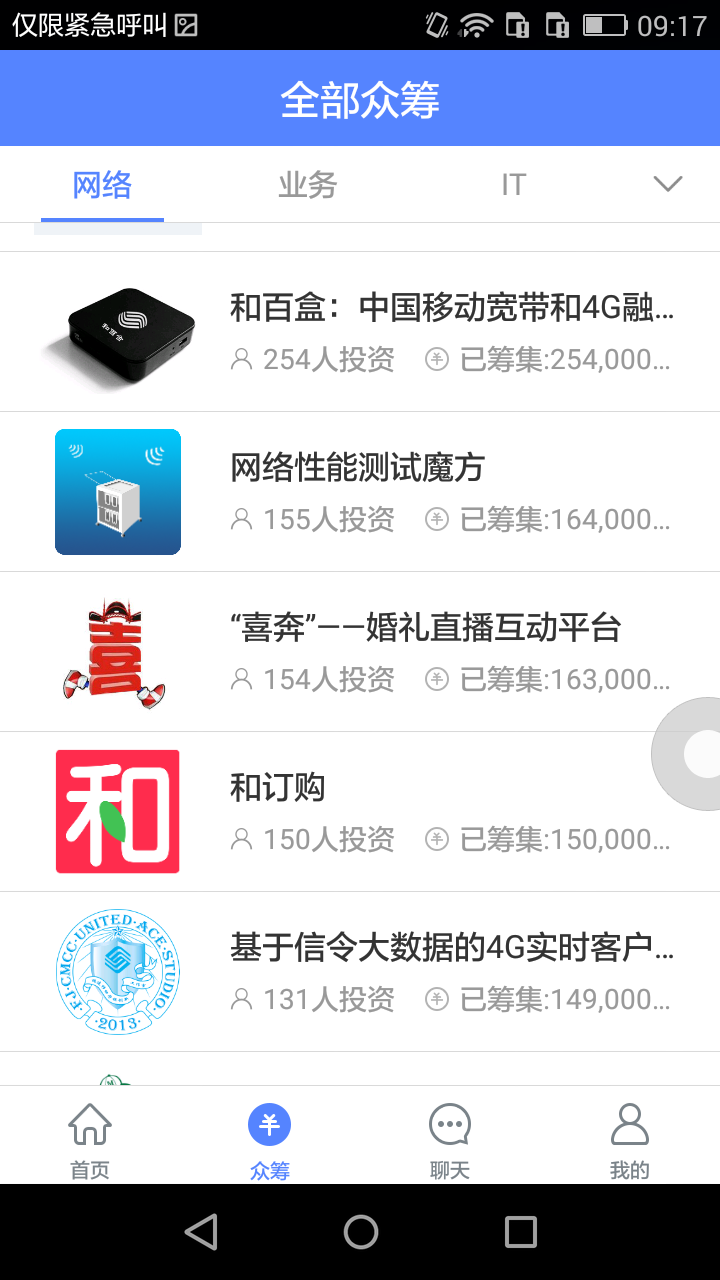Select the IT category tab
Image resolution: width=720 pixels, height=1280 pixels.
(513, 185)
